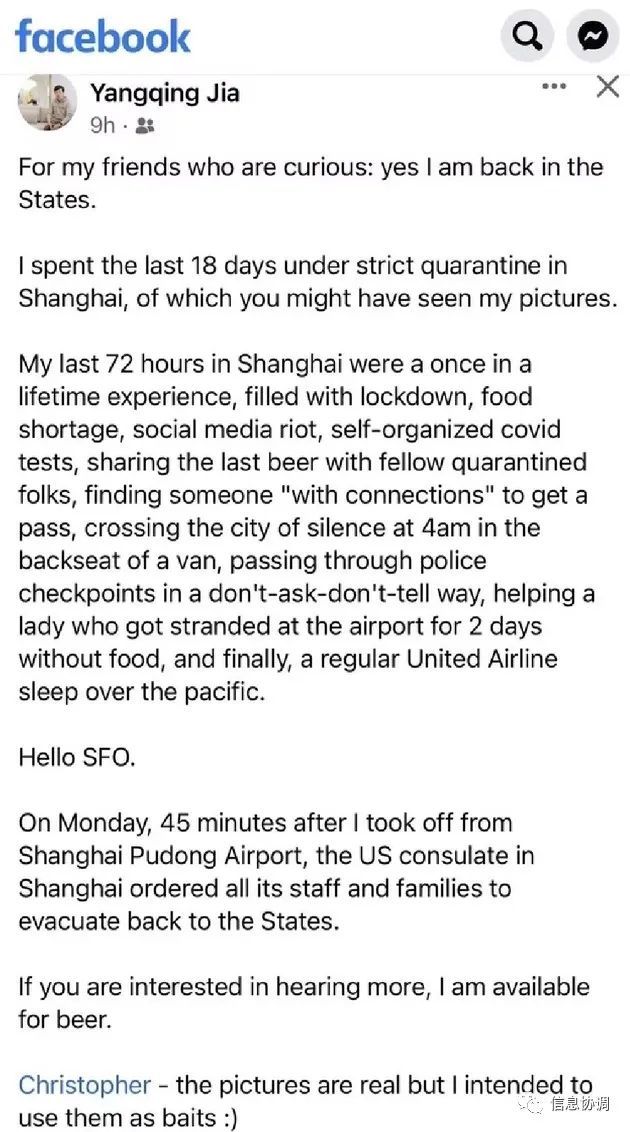
Task: Open the post's three-dot options menu
Action: [554, 86]
